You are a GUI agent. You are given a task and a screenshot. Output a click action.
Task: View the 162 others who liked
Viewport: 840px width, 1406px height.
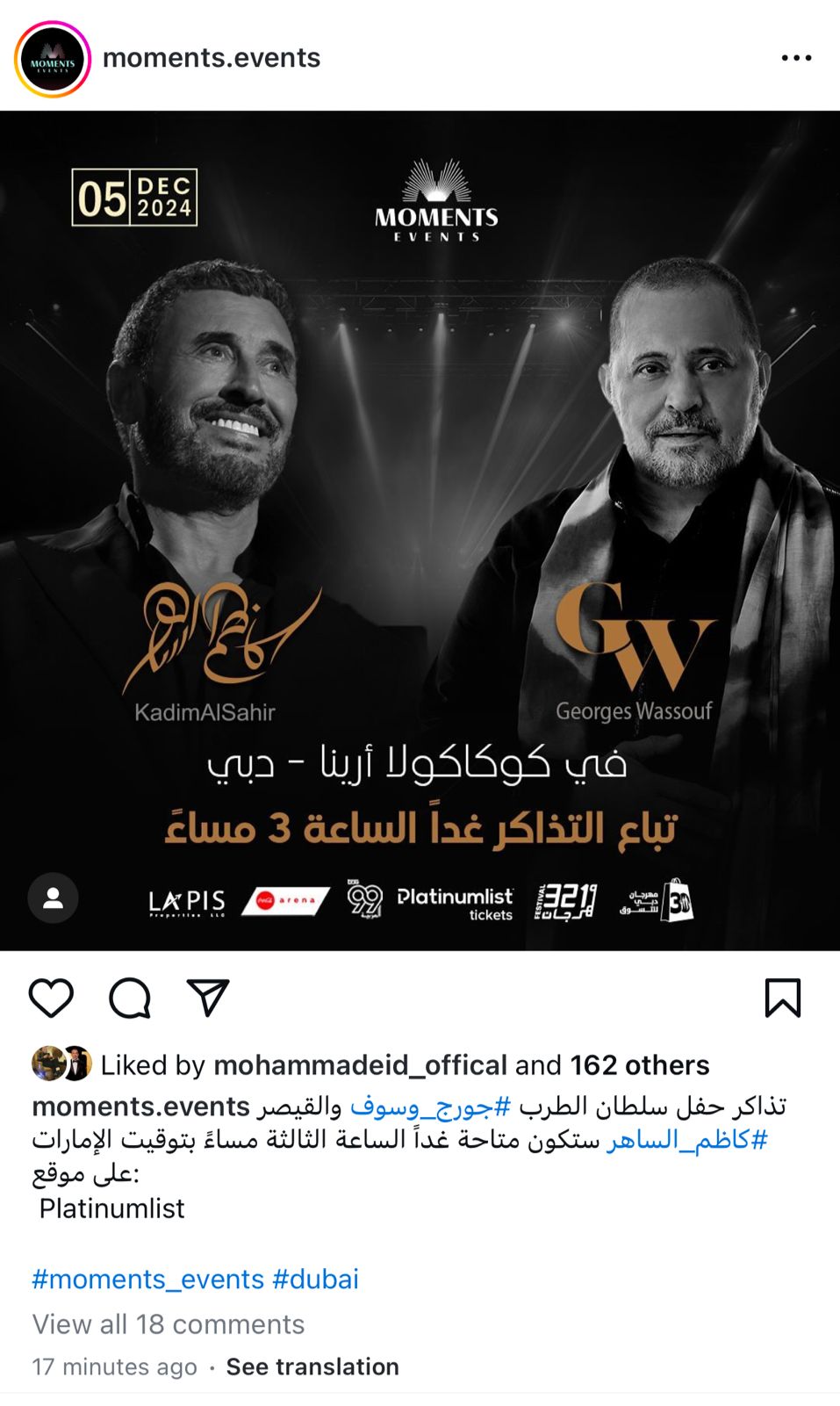click(639, 1065)
